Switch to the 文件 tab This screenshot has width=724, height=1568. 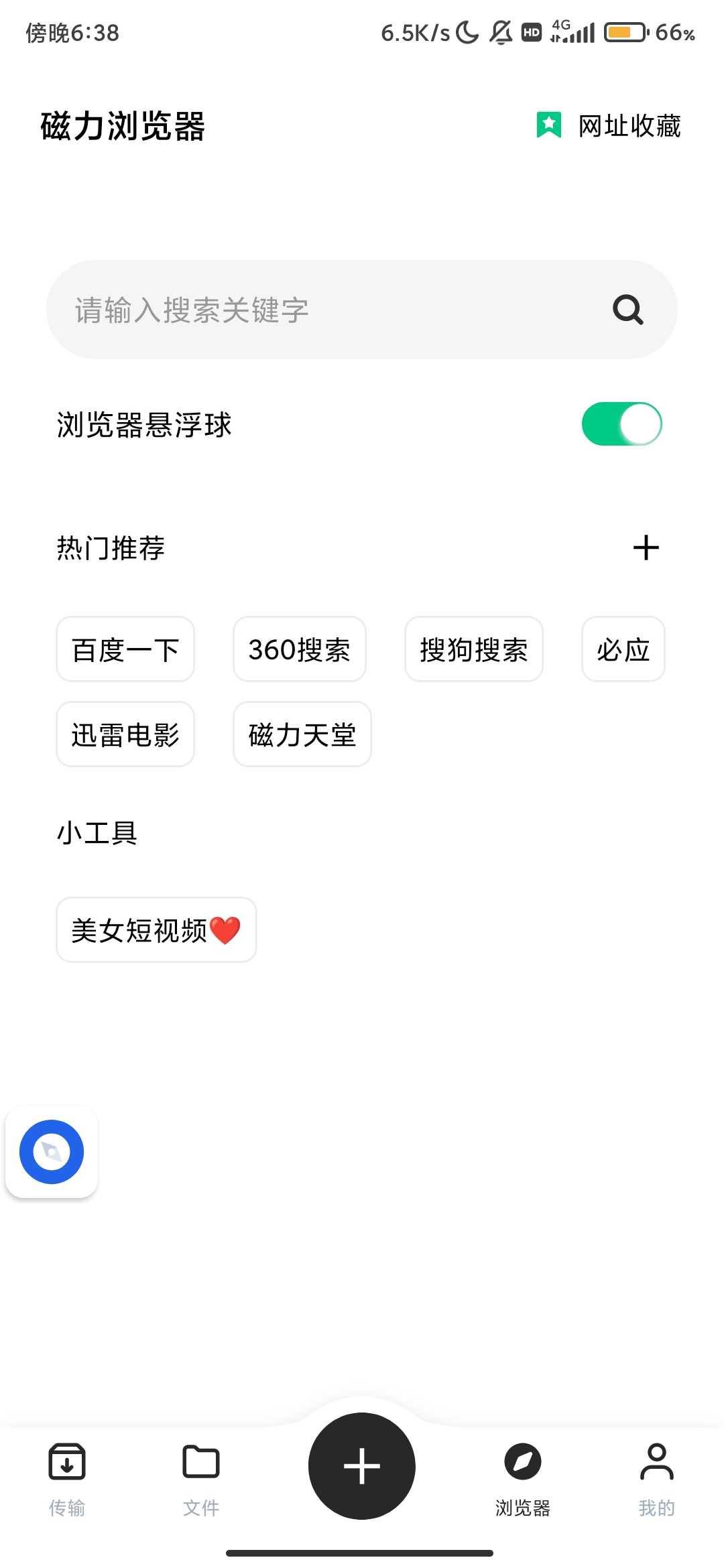tap(201, 1479)
